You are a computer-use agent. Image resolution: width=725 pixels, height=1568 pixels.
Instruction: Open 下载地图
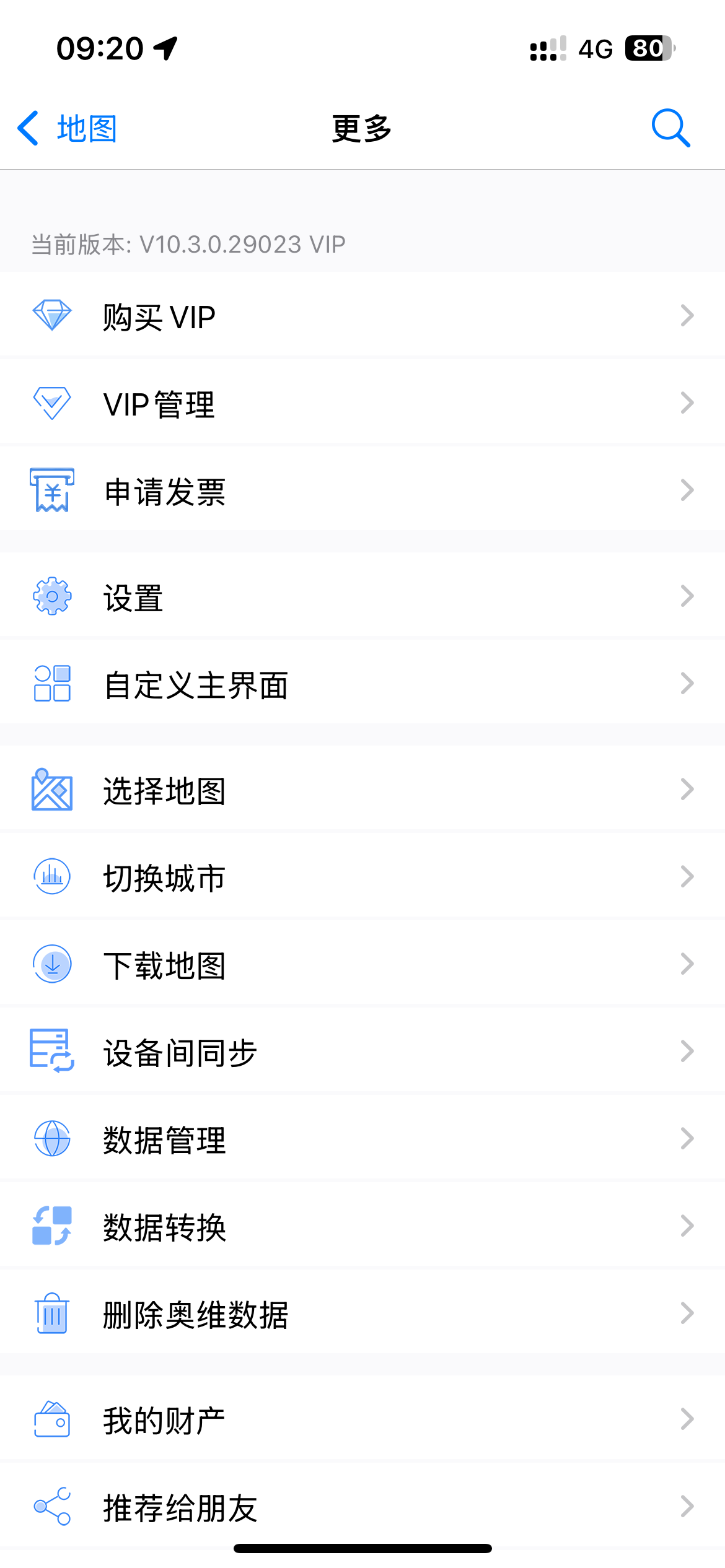[362, 964]
